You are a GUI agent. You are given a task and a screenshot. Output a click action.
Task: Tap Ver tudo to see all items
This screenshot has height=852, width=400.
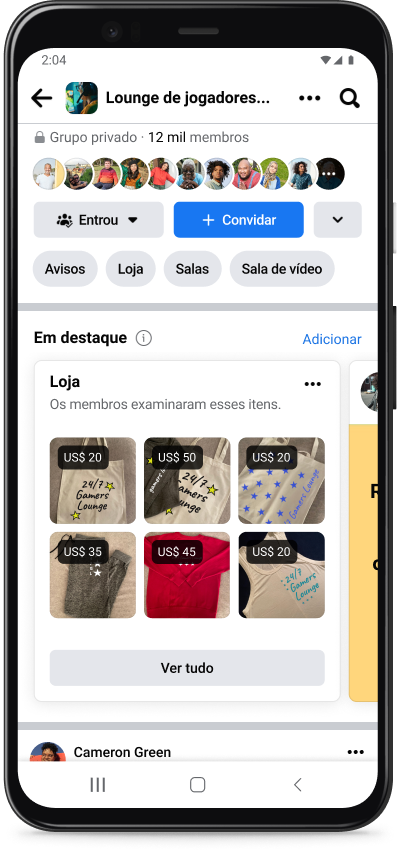(x=187, y=668)
